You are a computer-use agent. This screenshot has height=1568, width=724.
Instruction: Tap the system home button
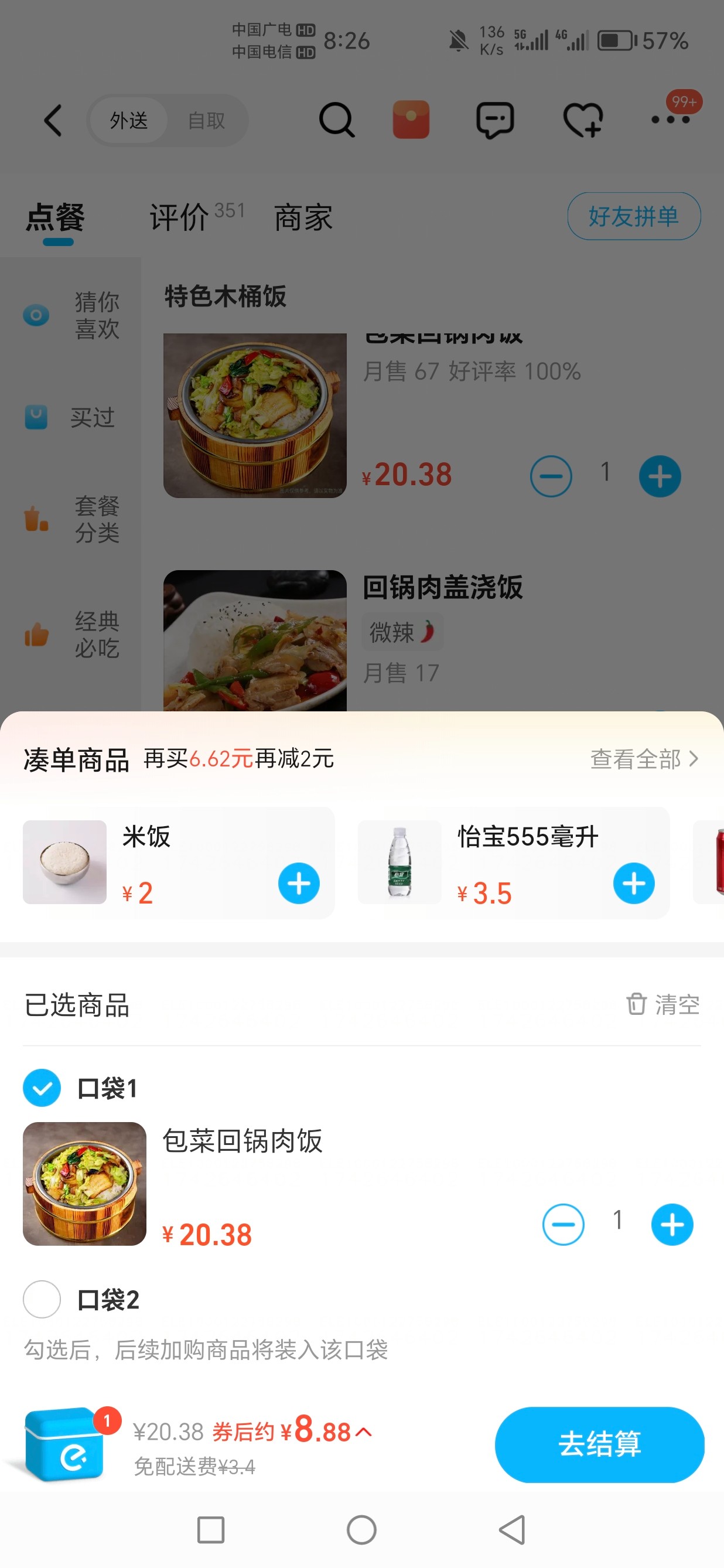coord(361,1530)
